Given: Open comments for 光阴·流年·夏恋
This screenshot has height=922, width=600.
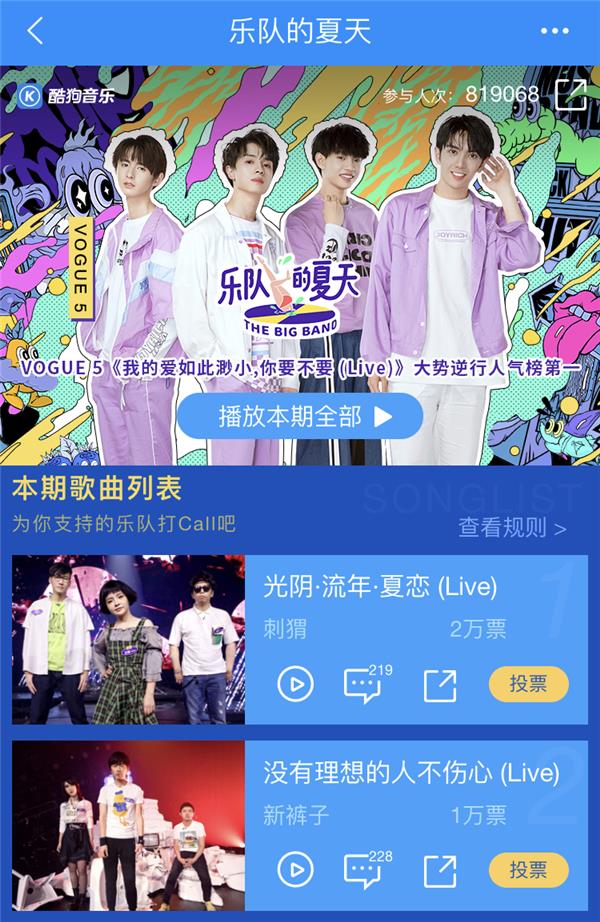Looking at the screenshot, I should [364, 685].
